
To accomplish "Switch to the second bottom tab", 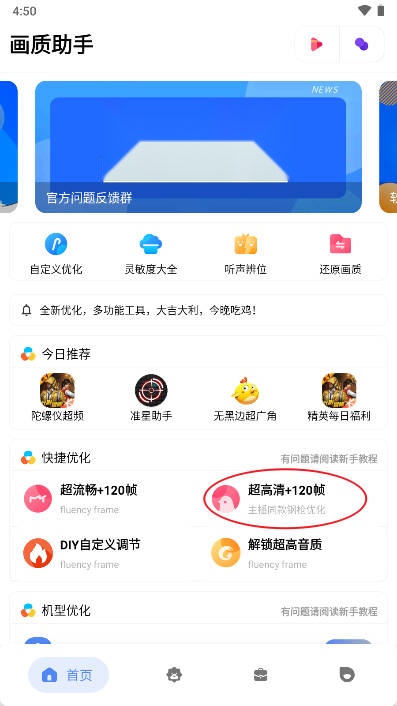I will point(174,674).
